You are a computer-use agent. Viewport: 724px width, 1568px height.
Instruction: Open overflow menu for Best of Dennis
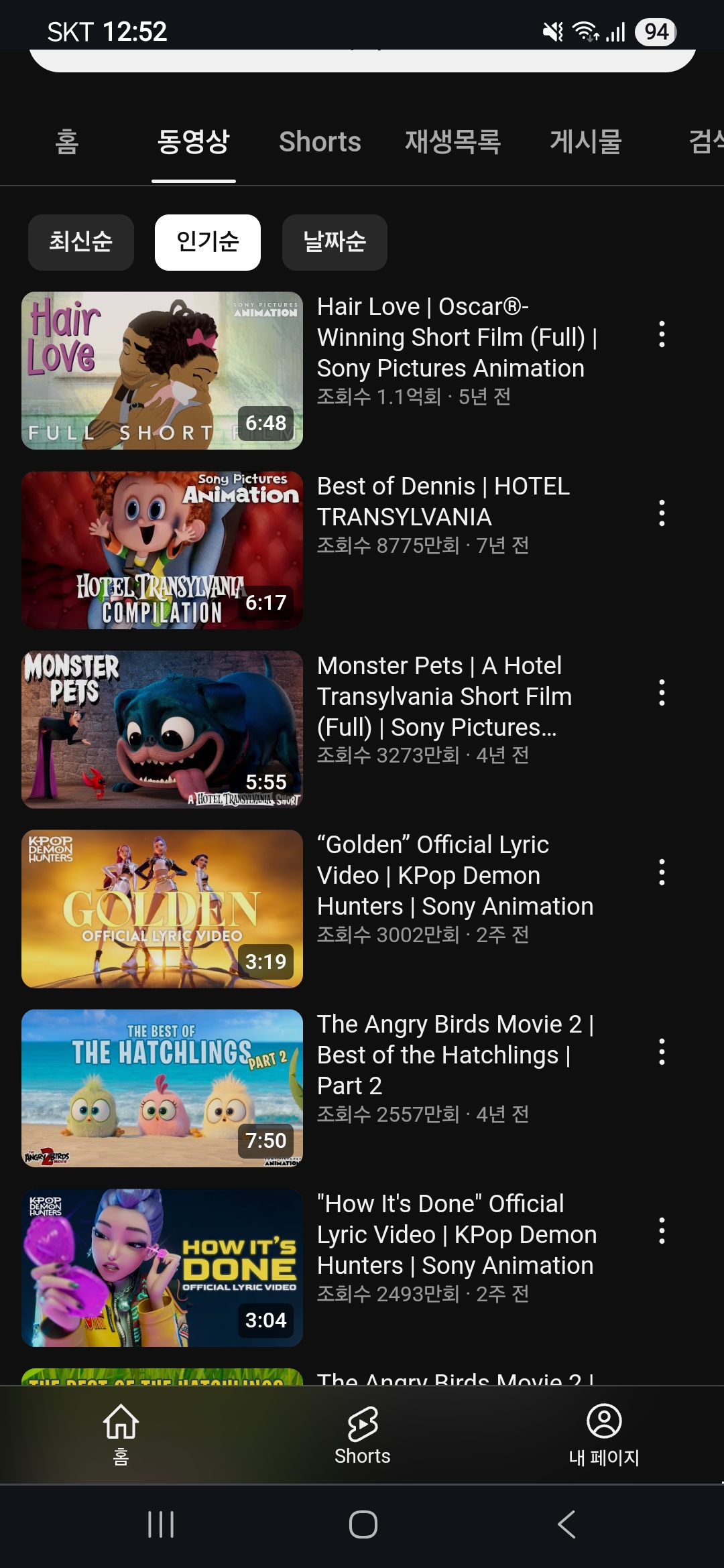tap(662, 513)
